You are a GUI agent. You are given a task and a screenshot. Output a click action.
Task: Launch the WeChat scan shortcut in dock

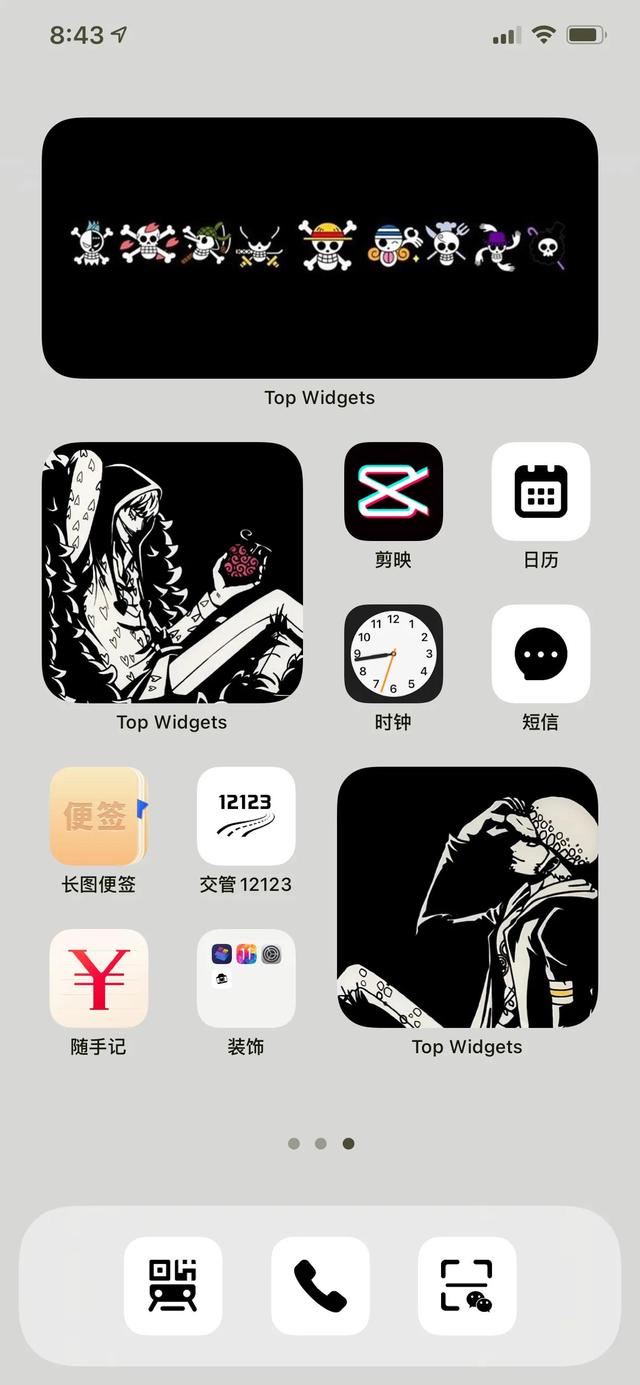(467, 1286)
